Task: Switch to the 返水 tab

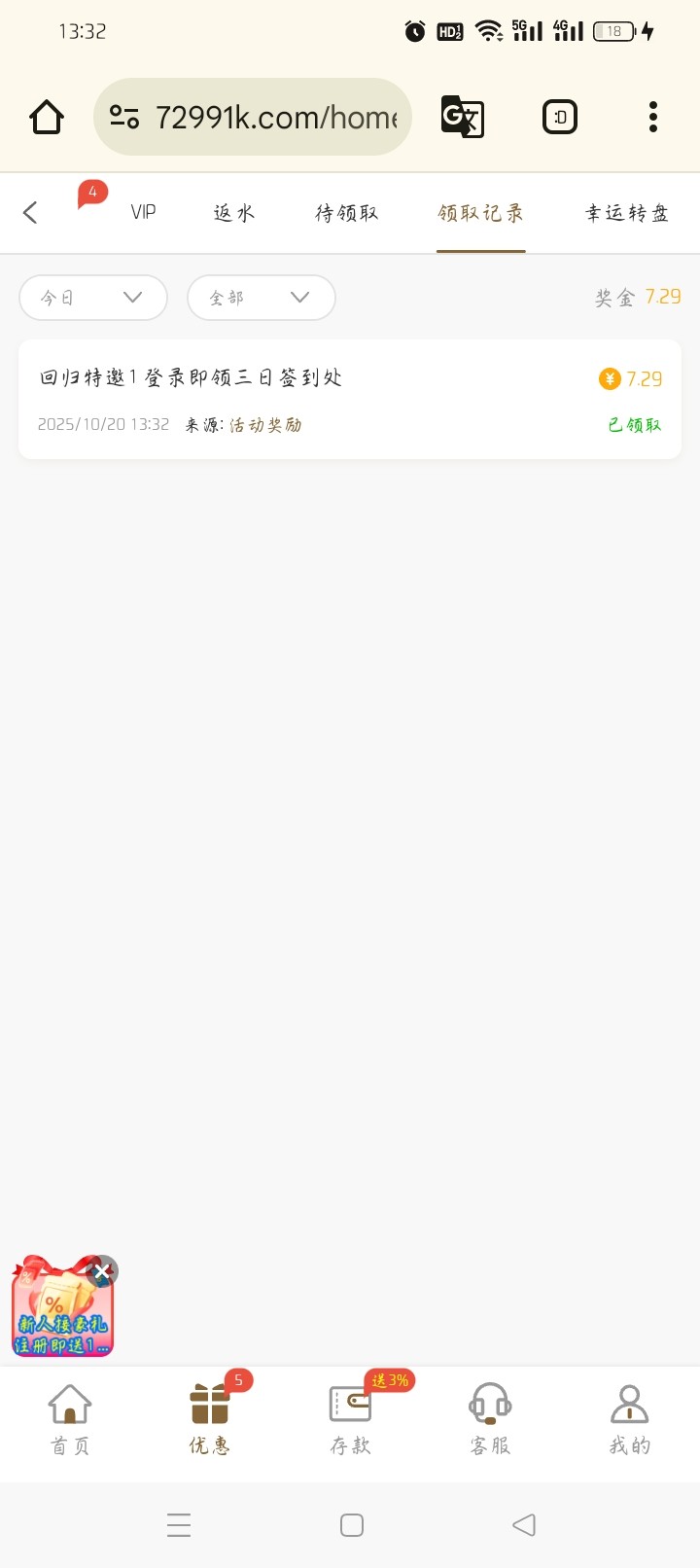Action: click(x=233, y=213)
